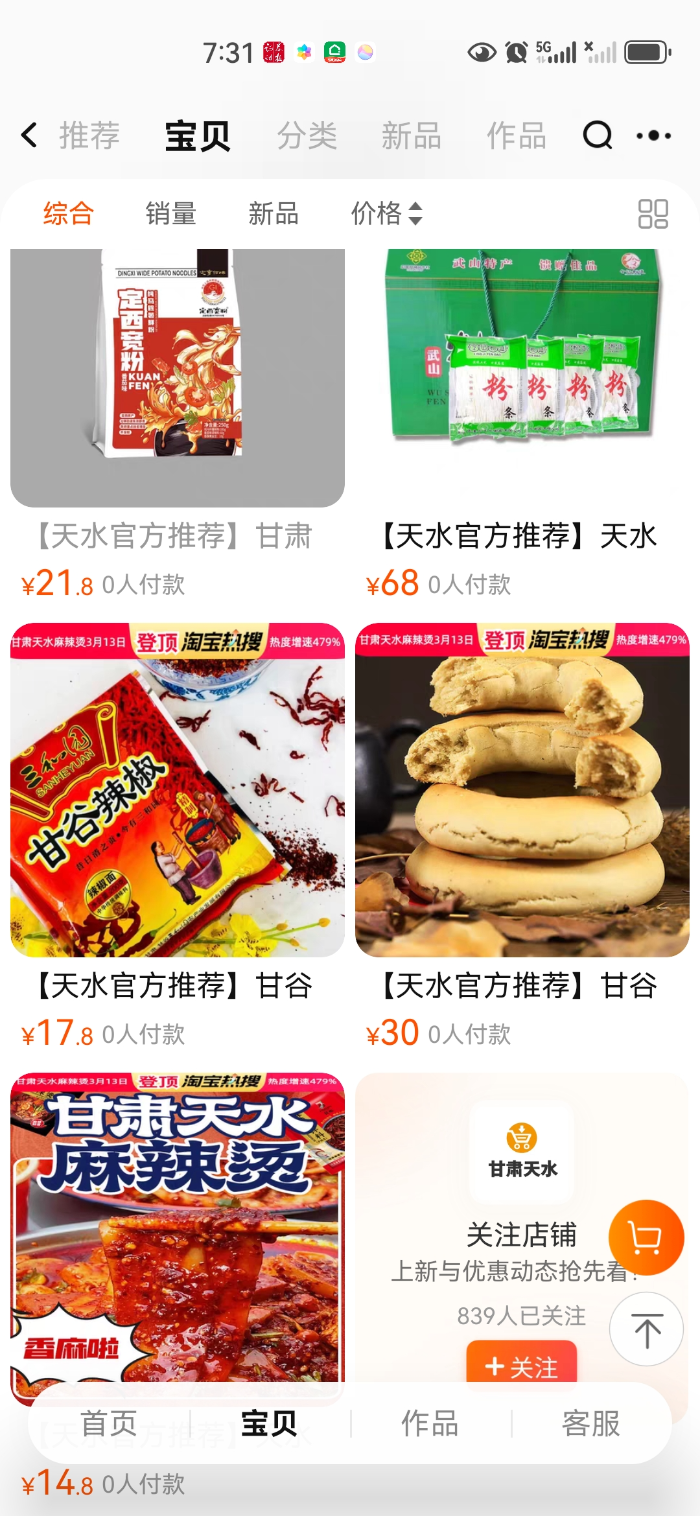Sort products by 价格

(386, 213)
